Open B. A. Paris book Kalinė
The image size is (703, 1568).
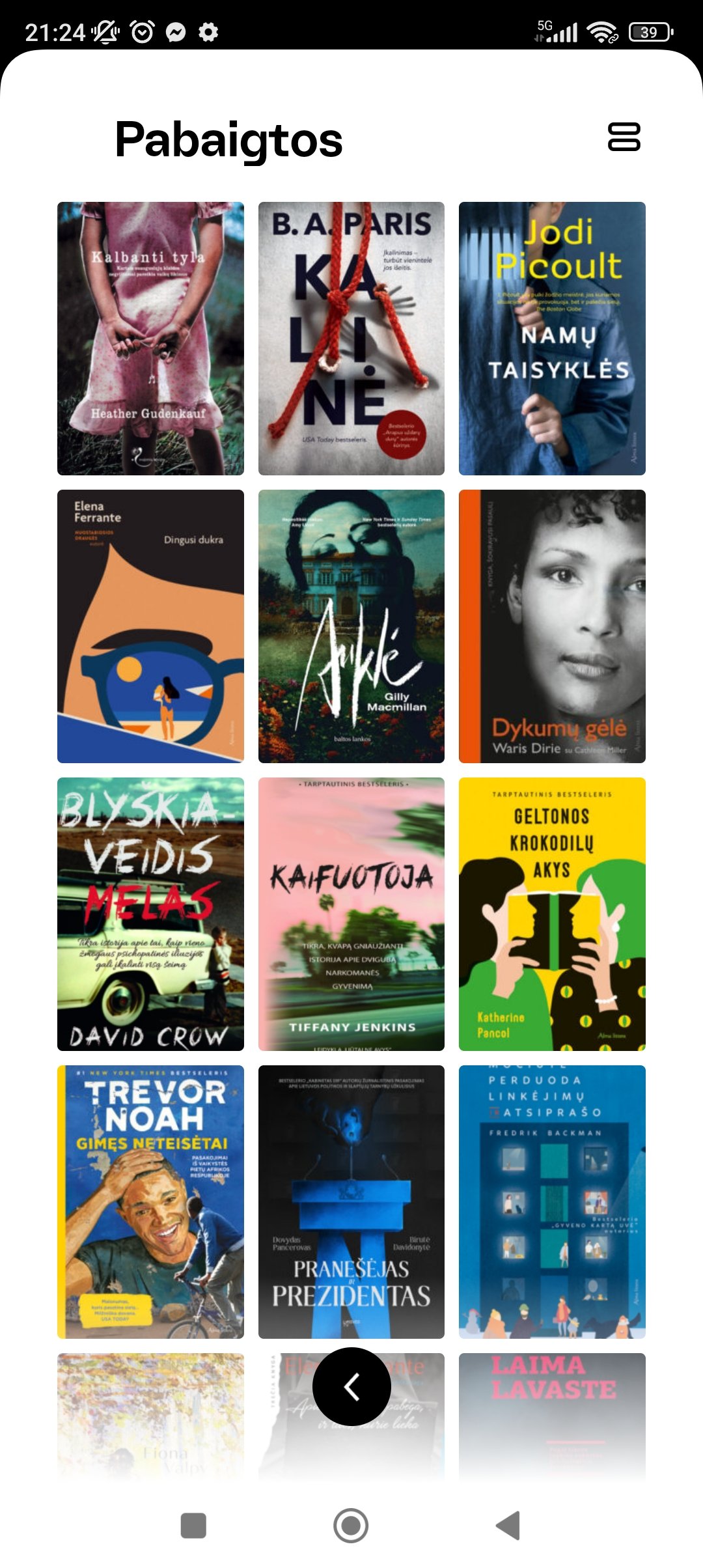click(x=351, y=338)
